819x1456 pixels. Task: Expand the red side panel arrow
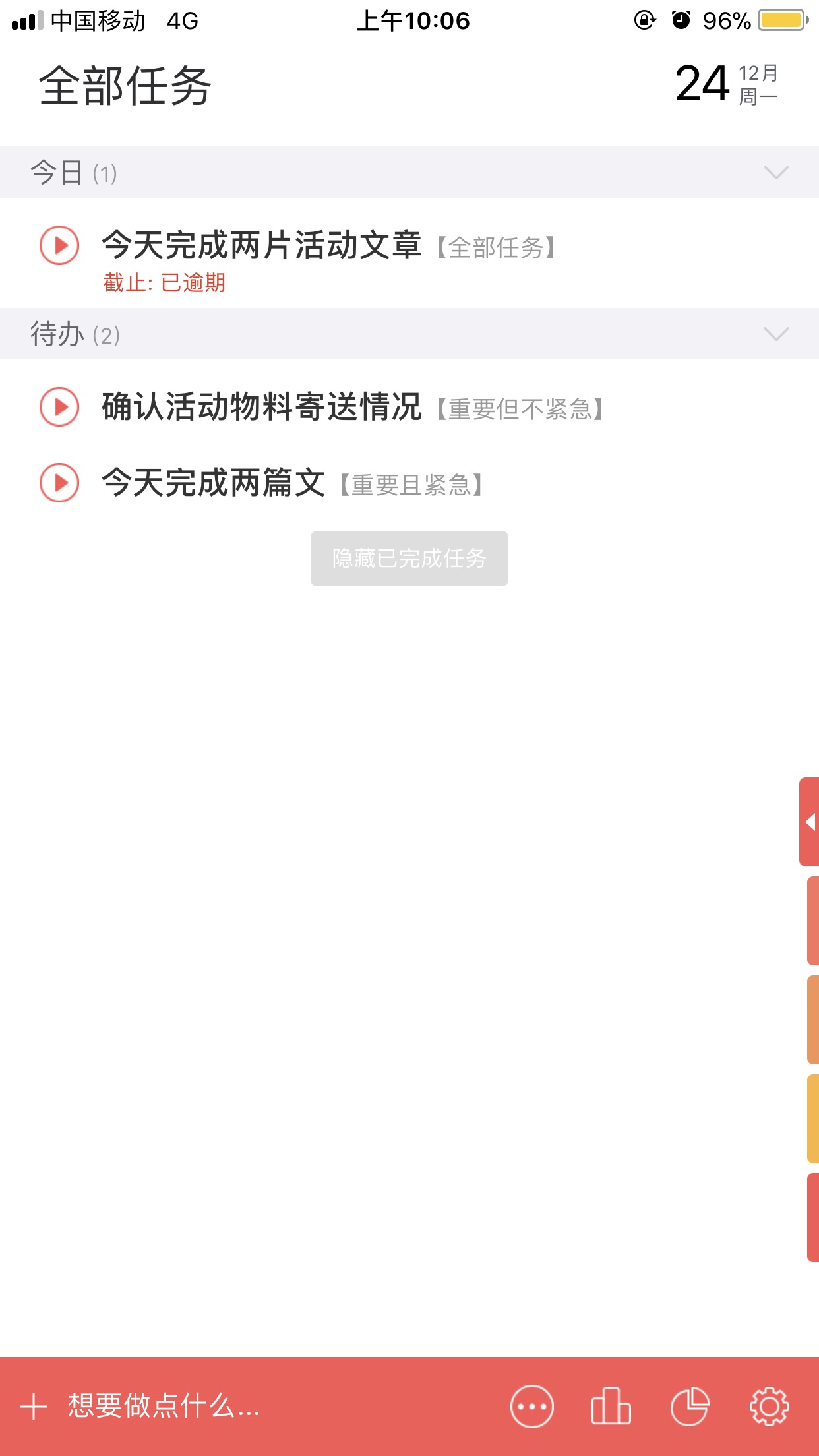[809, 822]
